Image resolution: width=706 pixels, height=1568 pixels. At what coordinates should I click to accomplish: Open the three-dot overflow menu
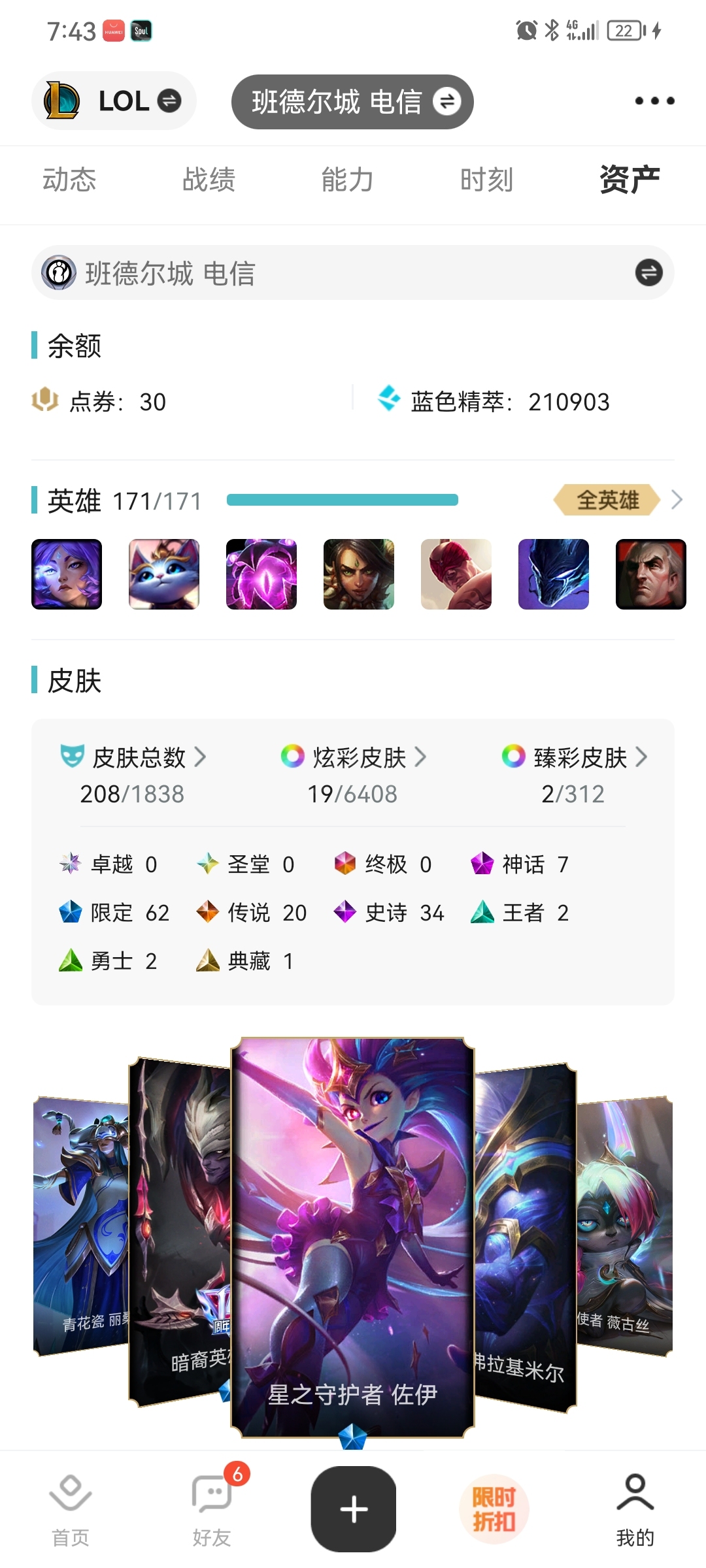pyautogui.click(x=654, y=101)
